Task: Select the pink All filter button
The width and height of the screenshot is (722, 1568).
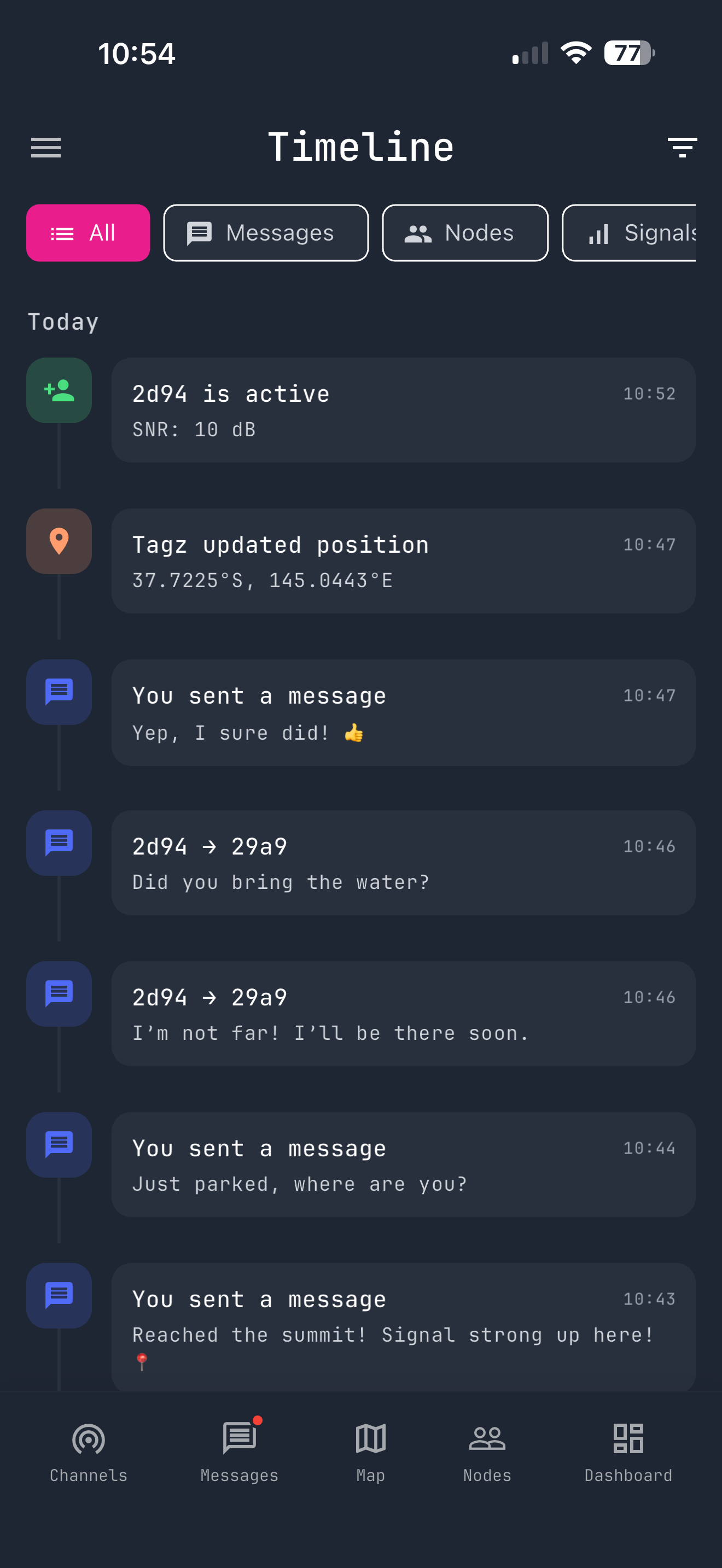Action: point(88,232)
